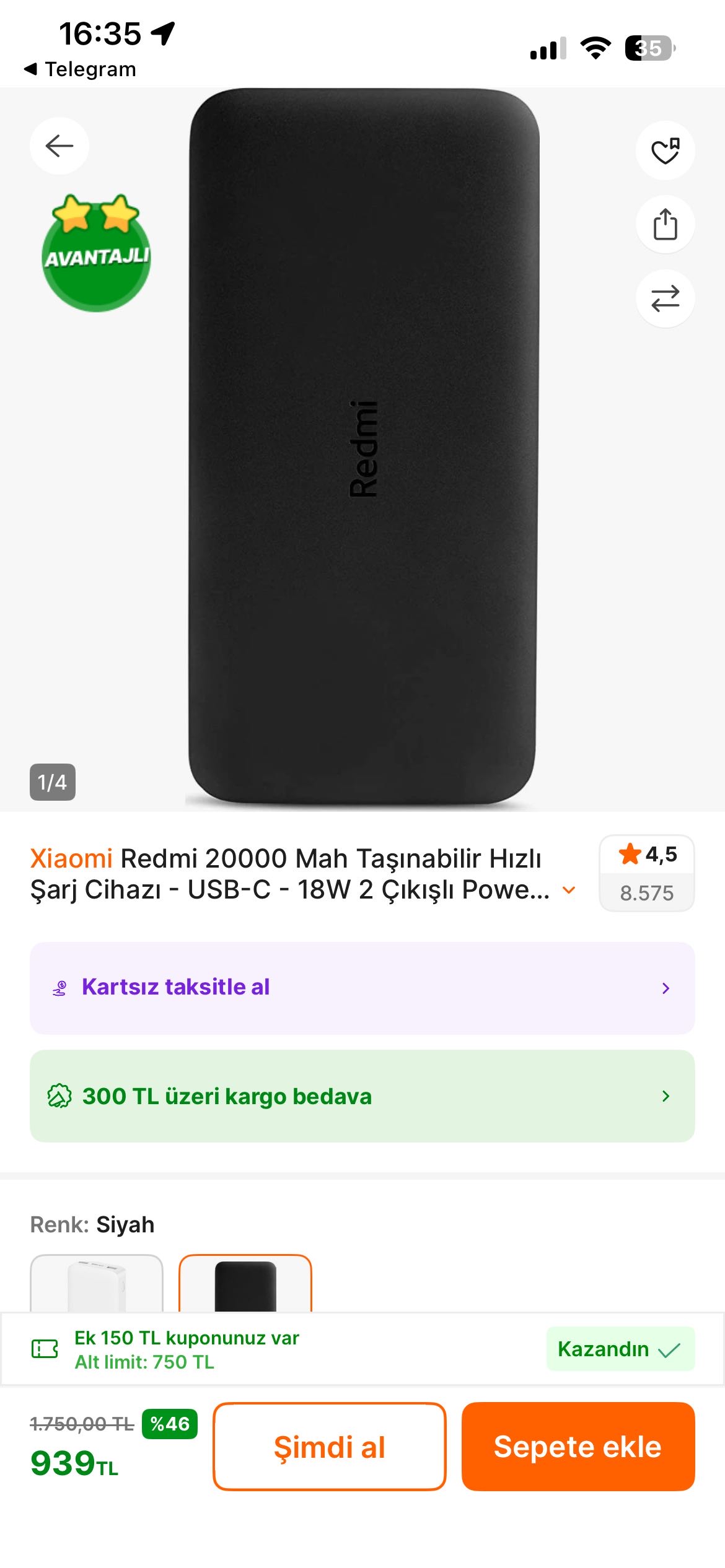Viewport: 725px width, 1568px height.
Task: Share this Redmi powerbank product
Action: [x=665, y=224]
